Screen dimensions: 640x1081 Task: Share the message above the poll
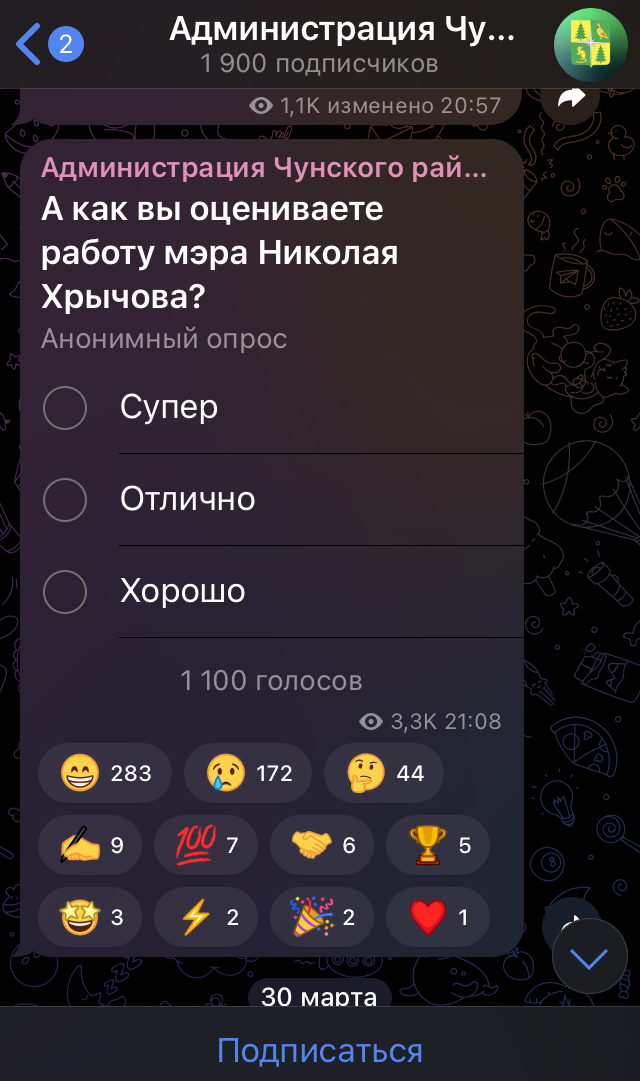[571, 99]
